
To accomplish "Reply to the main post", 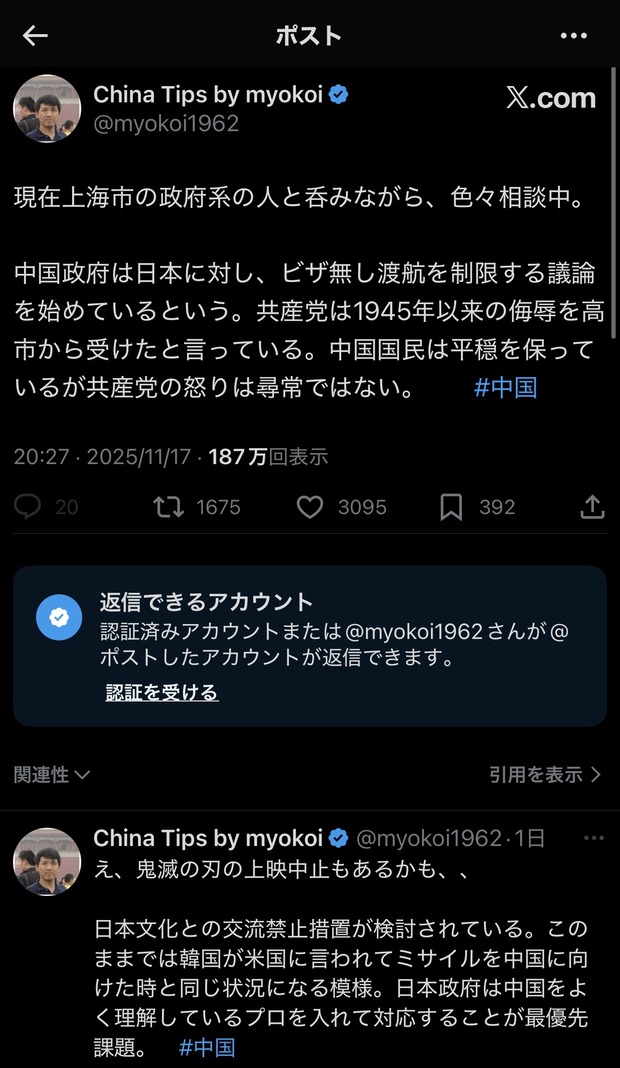I will (29, 507).
